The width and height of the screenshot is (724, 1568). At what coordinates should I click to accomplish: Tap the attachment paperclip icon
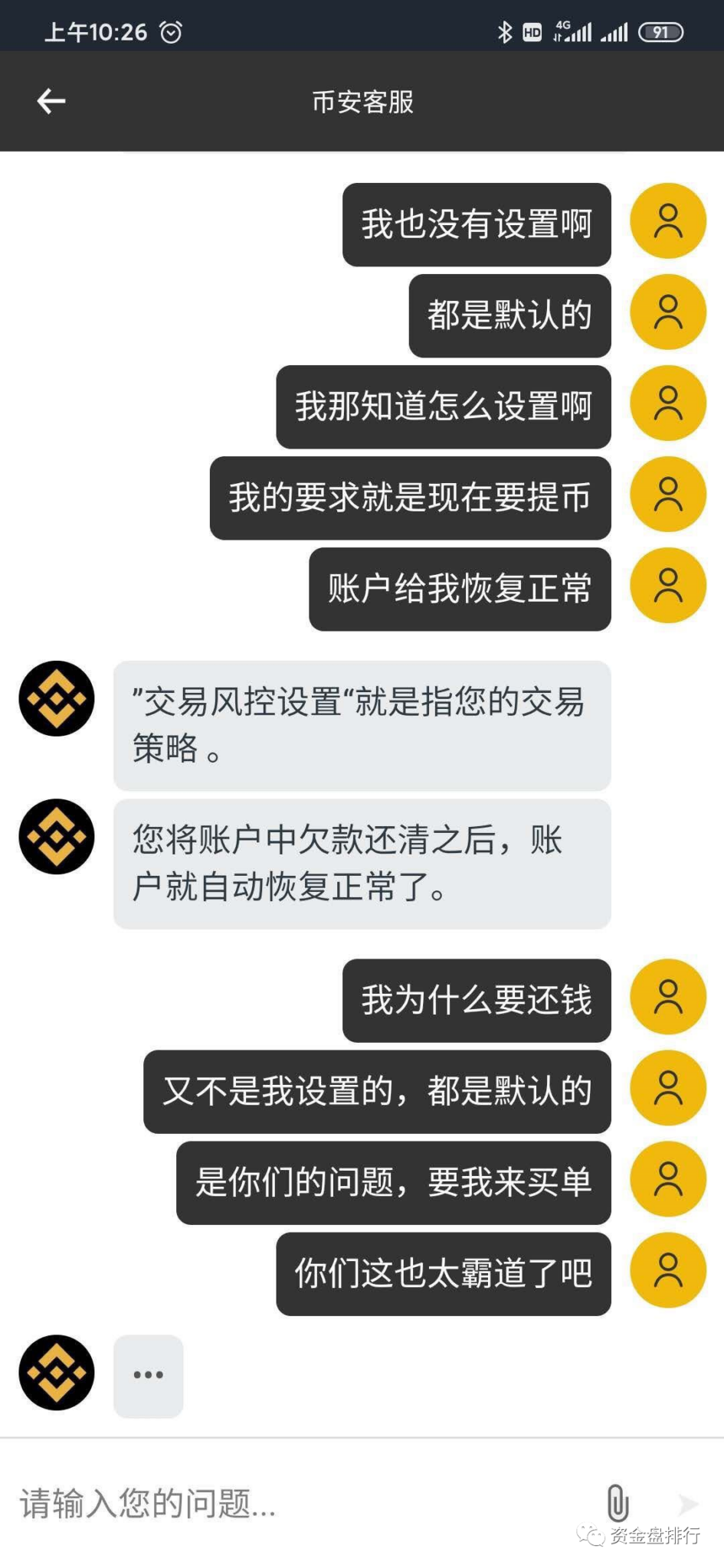[618, 1503]
